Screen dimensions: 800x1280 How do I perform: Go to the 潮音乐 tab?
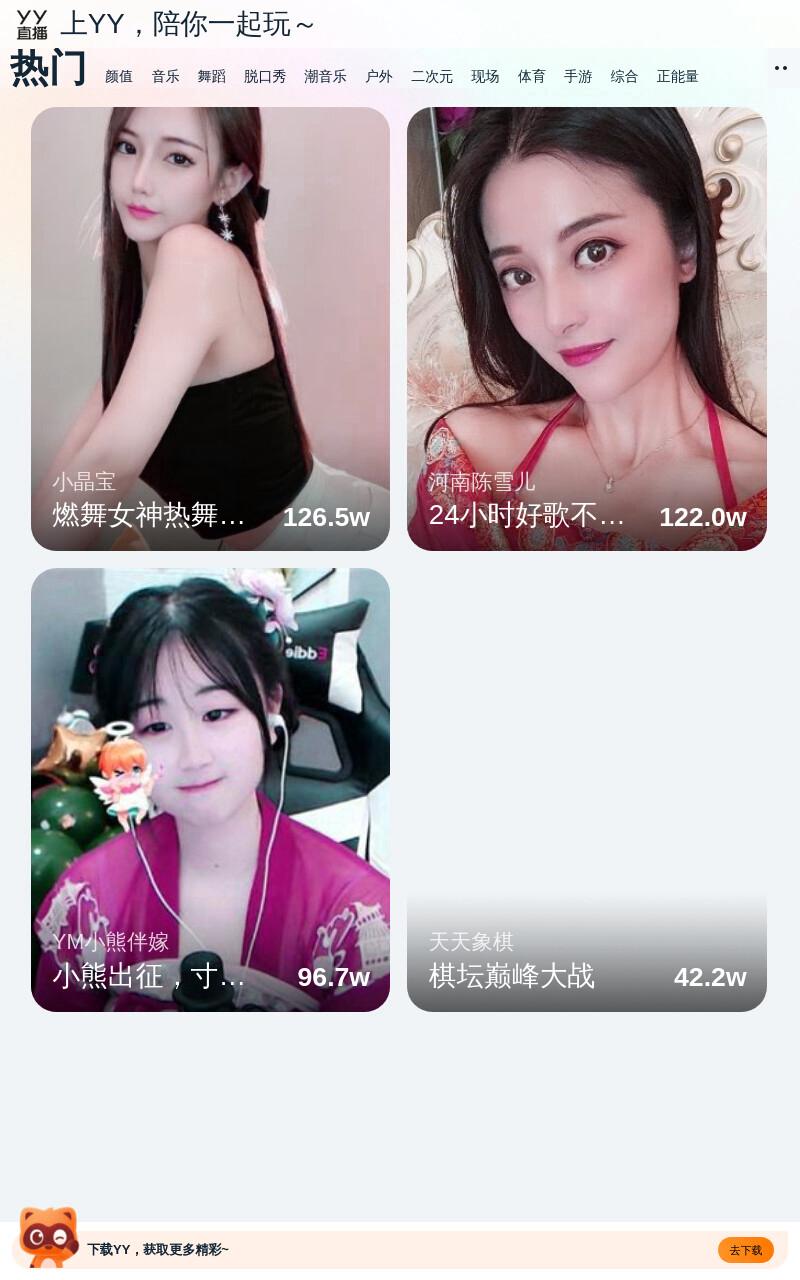click(325, 77)
